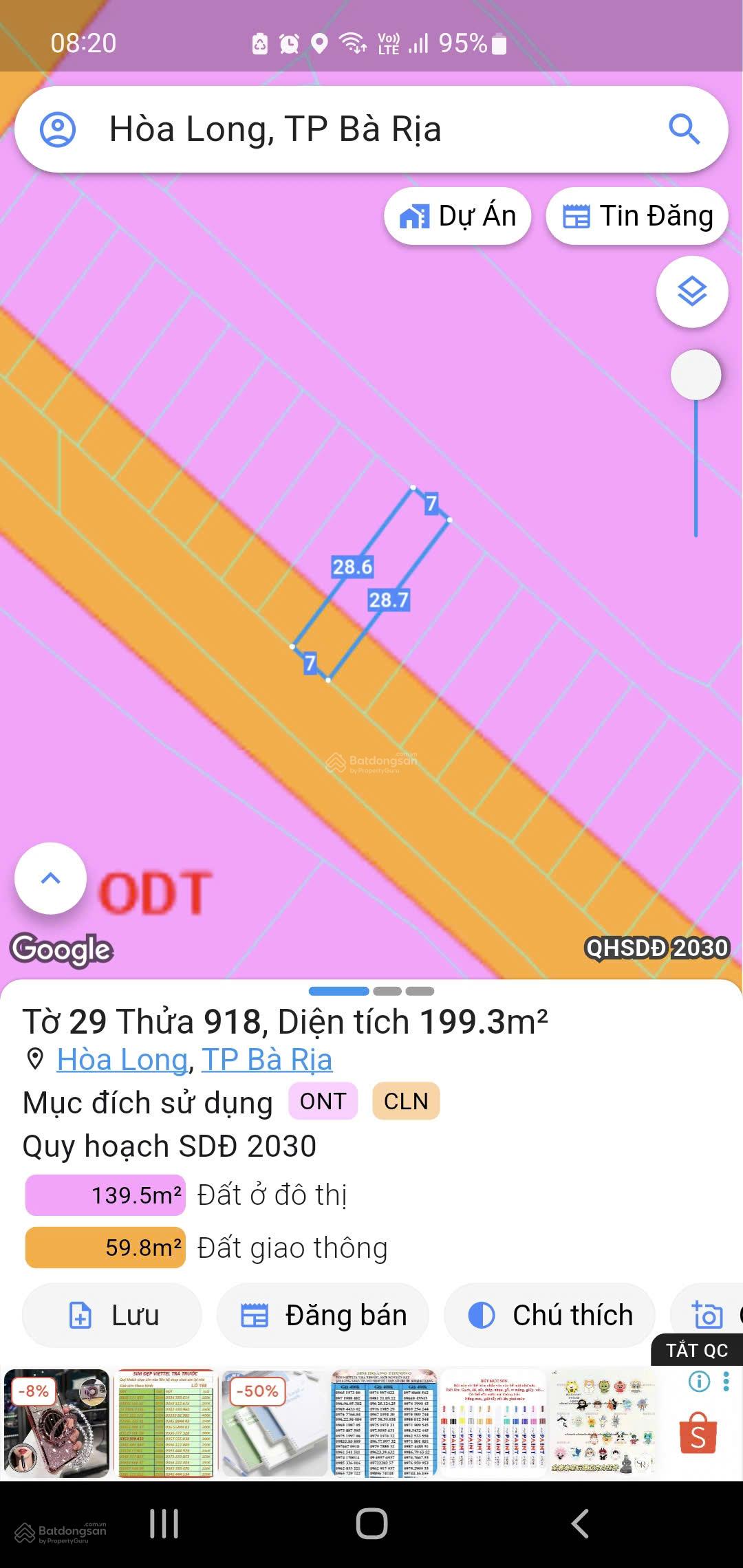Go back using system navigation
Image resolution: width=743 pixels, height=1568 pixels.
580,1523
